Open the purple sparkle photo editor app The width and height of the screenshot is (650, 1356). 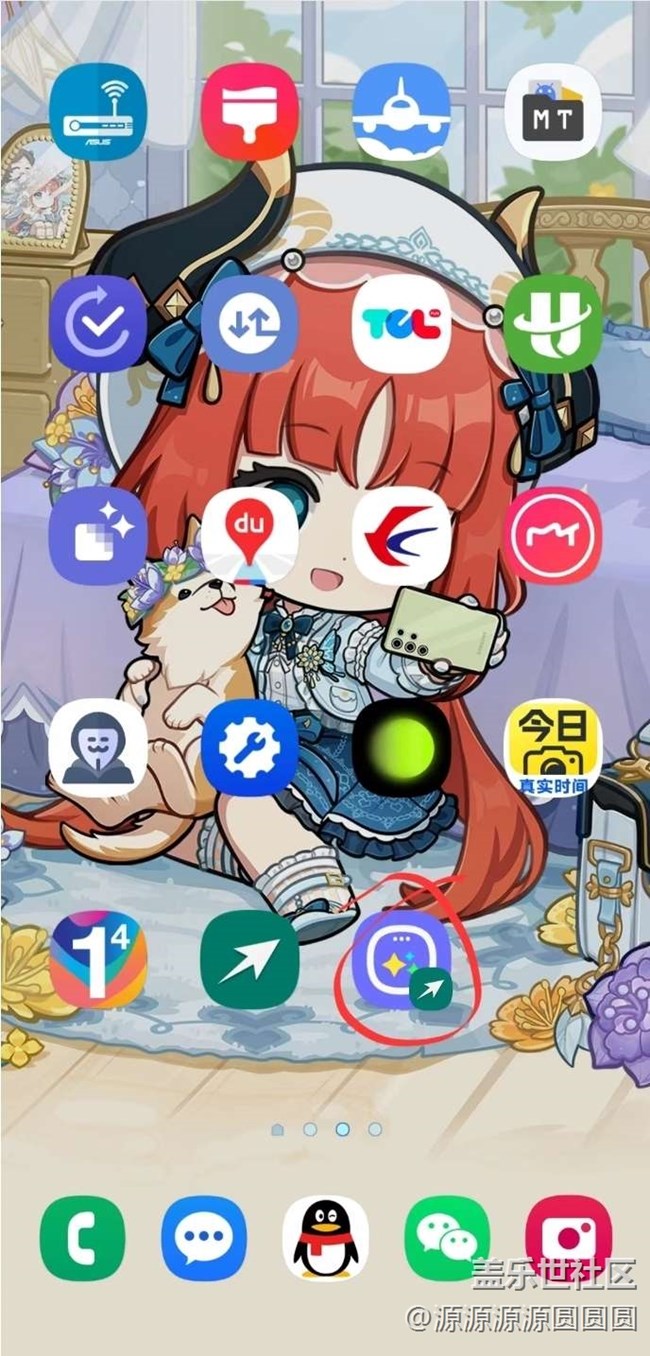(98, 535)
